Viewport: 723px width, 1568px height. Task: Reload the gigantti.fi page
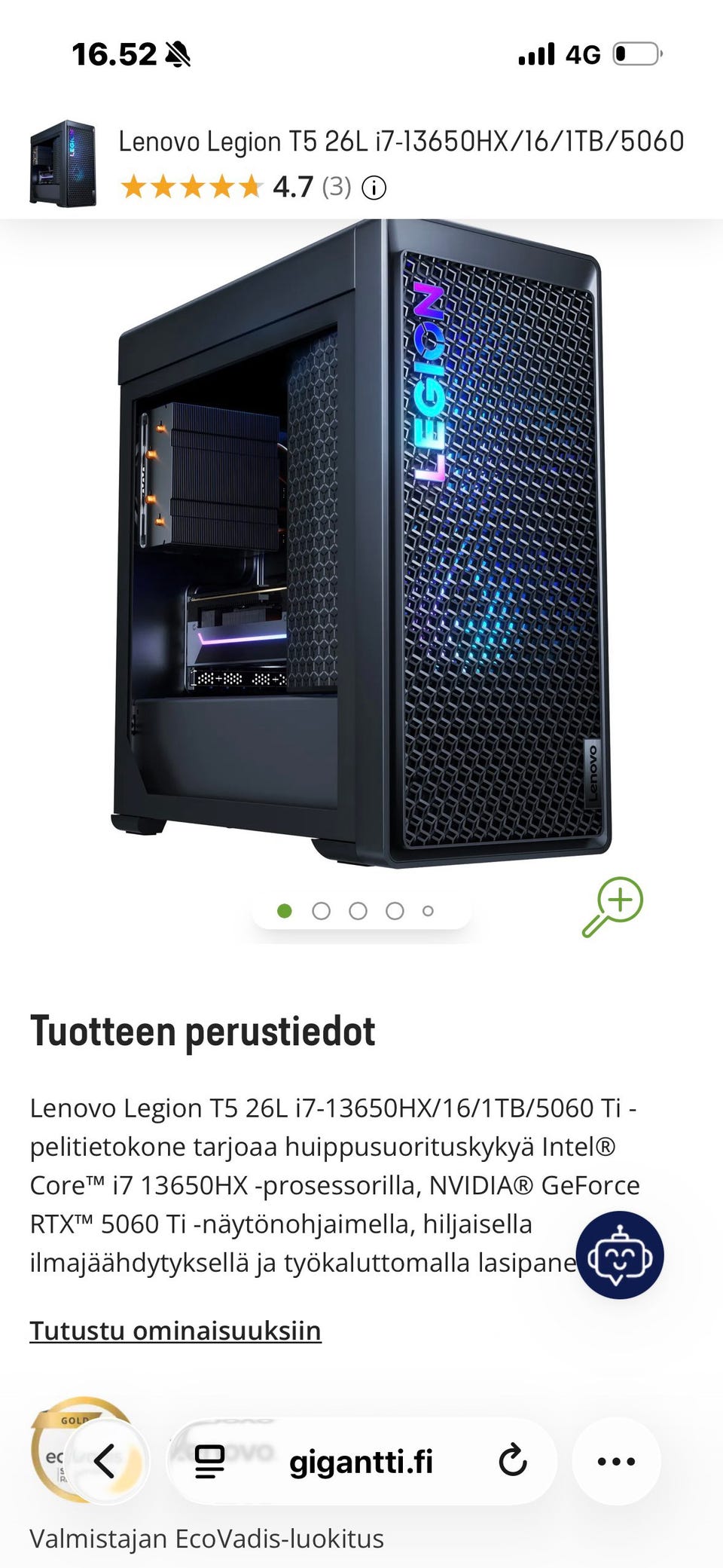point(513,1460)
